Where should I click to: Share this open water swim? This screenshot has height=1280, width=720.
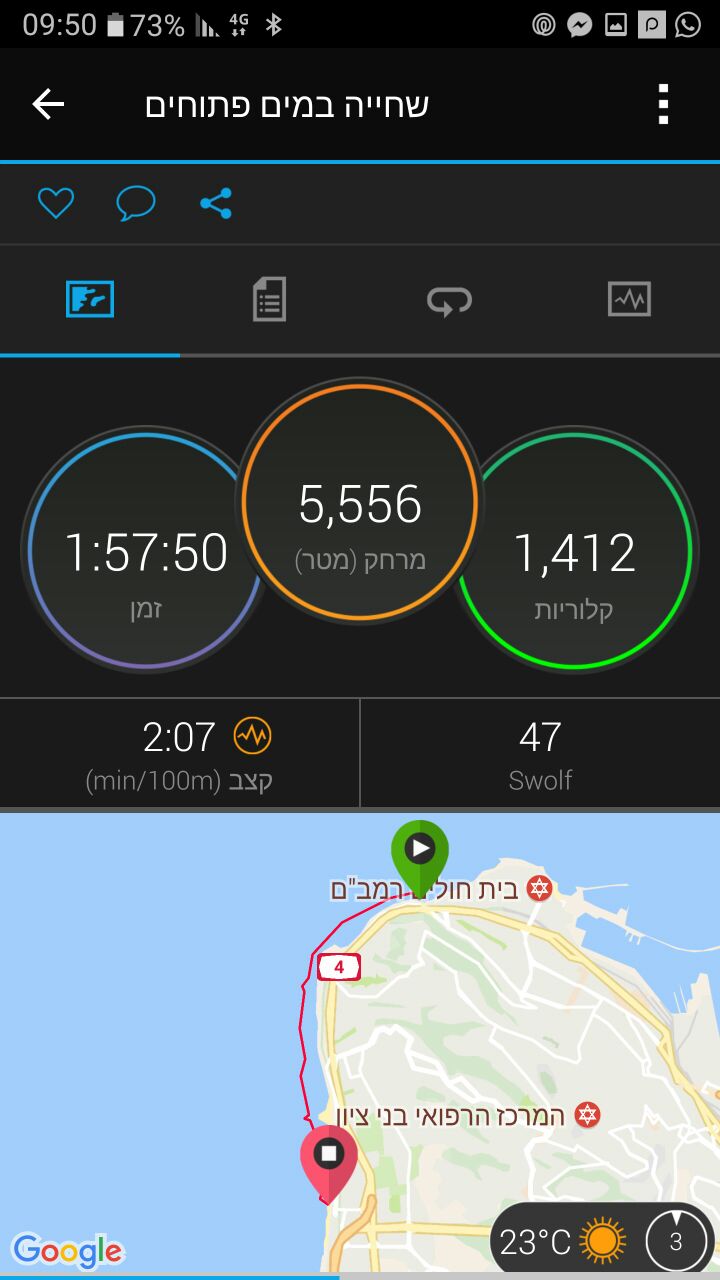(x=216, y=203)
